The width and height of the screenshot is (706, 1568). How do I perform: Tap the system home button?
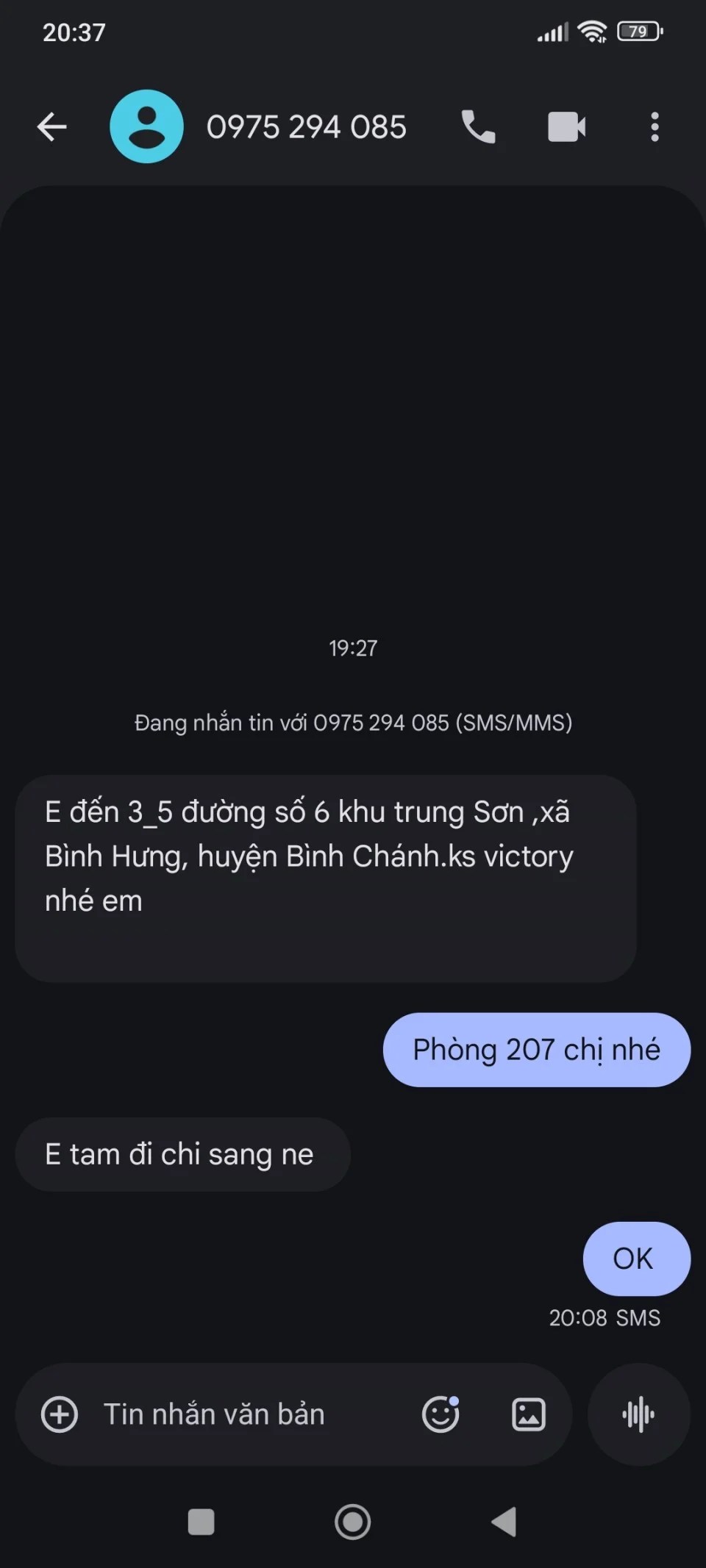(353, 1522)
